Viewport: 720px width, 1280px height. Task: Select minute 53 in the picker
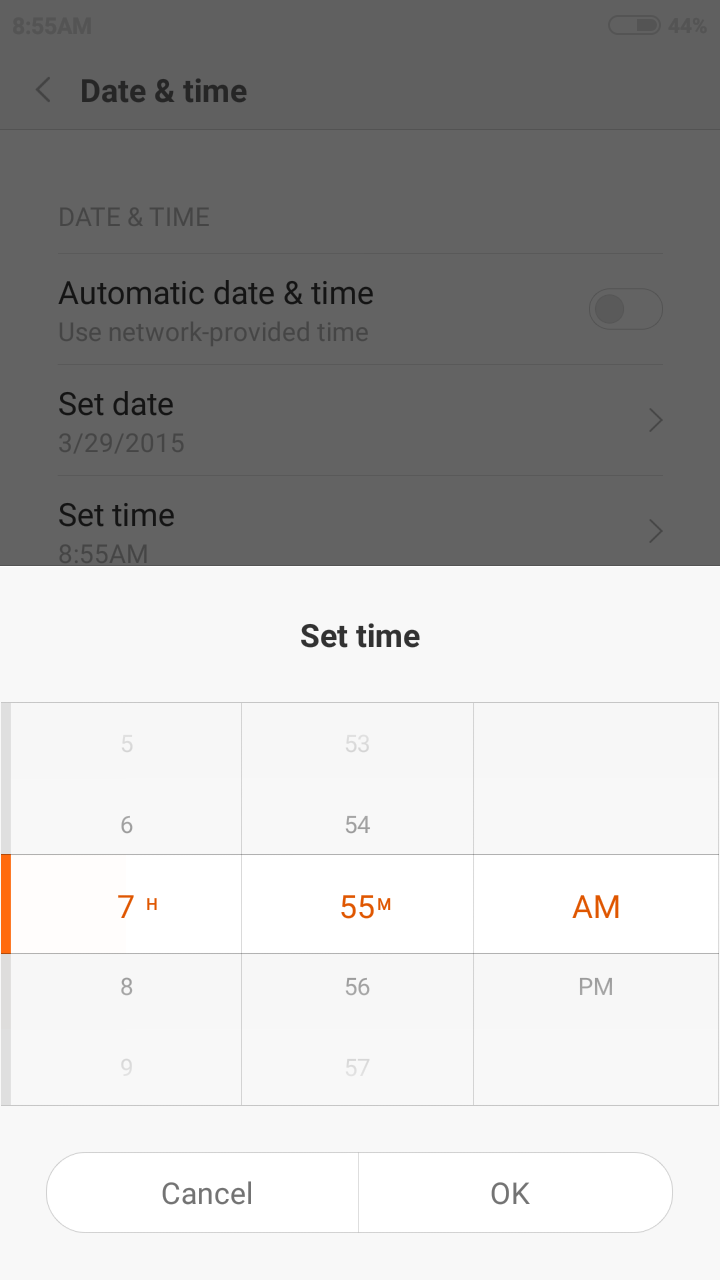357,744
